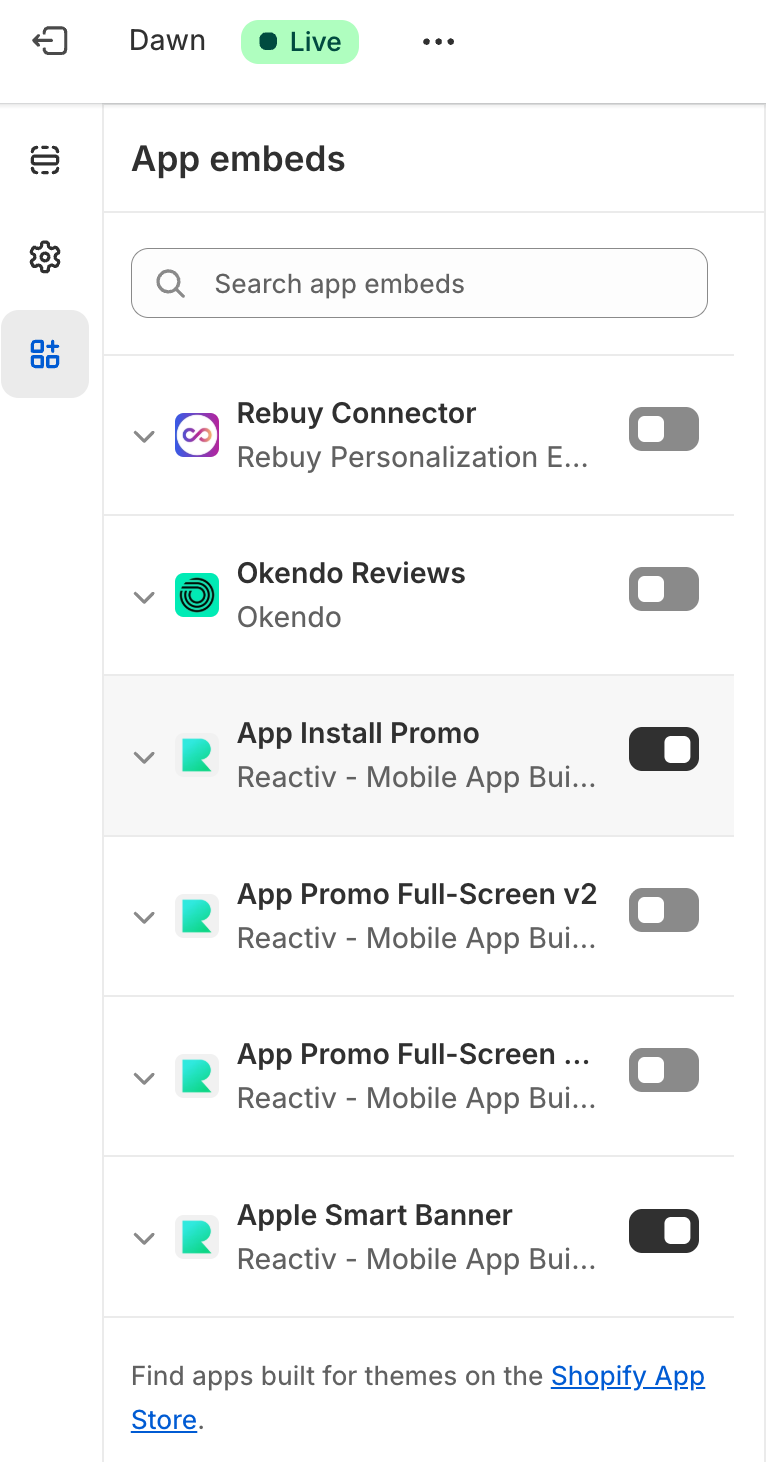
Task: Expand App Promo Full-Screen v2 settings
Action: click(145, 917)
